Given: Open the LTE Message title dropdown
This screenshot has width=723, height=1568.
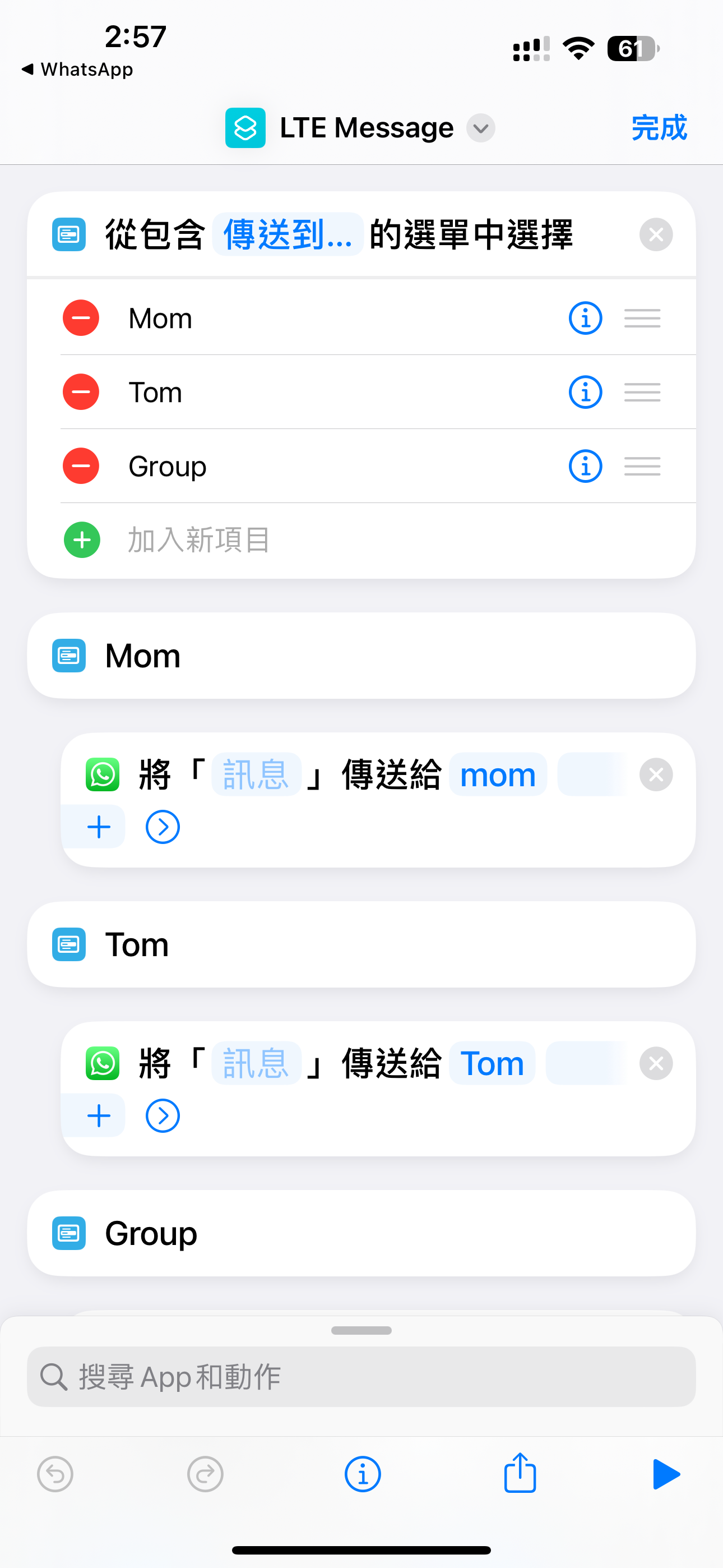Looking at the screenshot, I should [481, 128].
